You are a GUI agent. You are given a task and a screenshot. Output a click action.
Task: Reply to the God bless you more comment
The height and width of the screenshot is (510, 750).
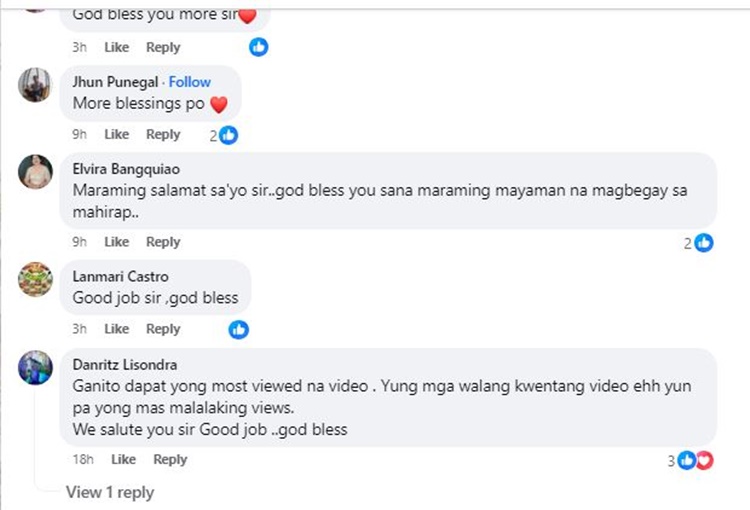tap(163, 47)
